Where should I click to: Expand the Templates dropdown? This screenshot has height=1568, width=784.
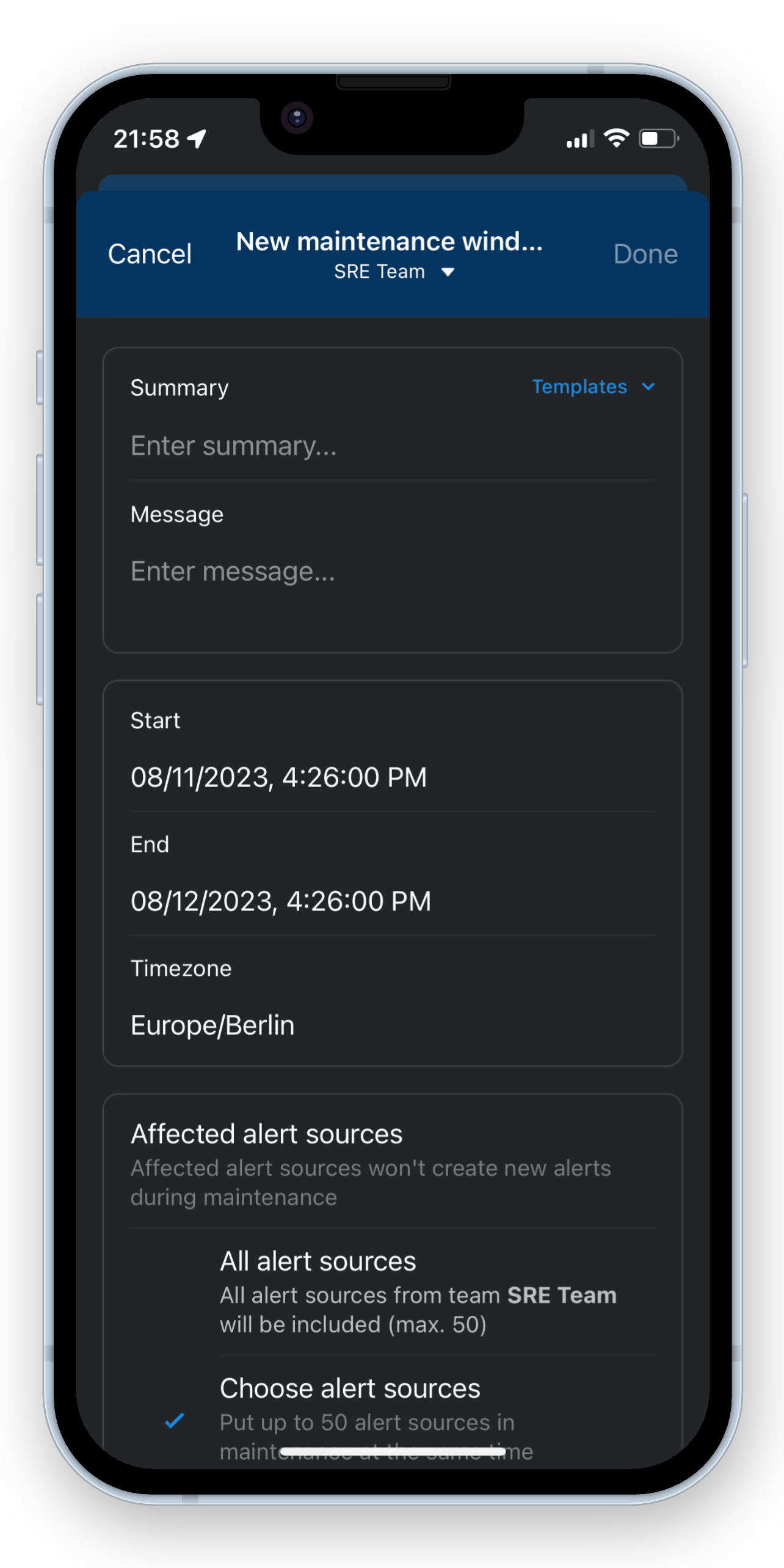593,387
